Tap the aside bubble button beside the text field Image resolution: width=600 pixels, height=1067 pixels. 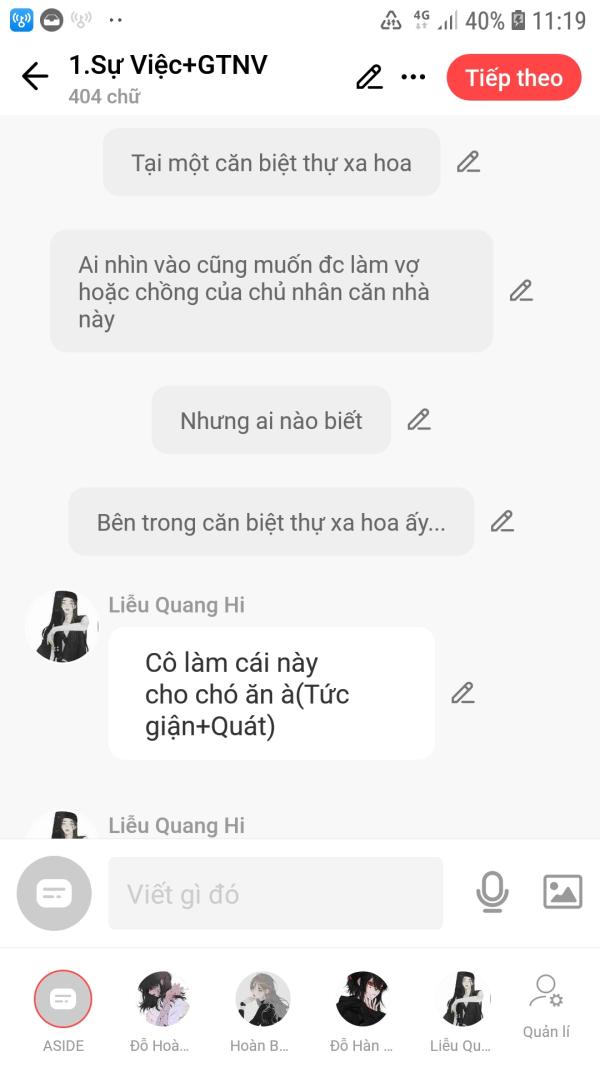pos(54,893)
